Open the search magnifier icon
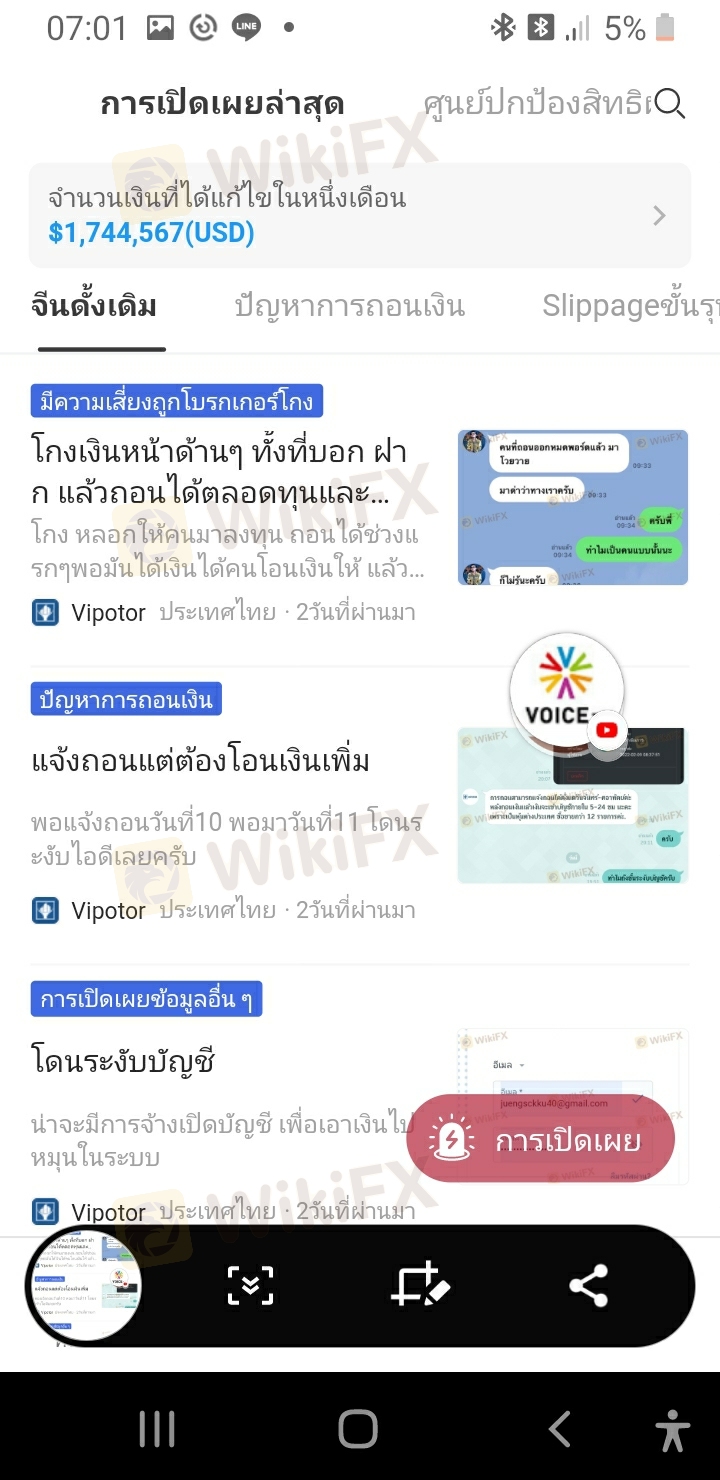The height and width of the screenshot is (1480, 720). 669,103
